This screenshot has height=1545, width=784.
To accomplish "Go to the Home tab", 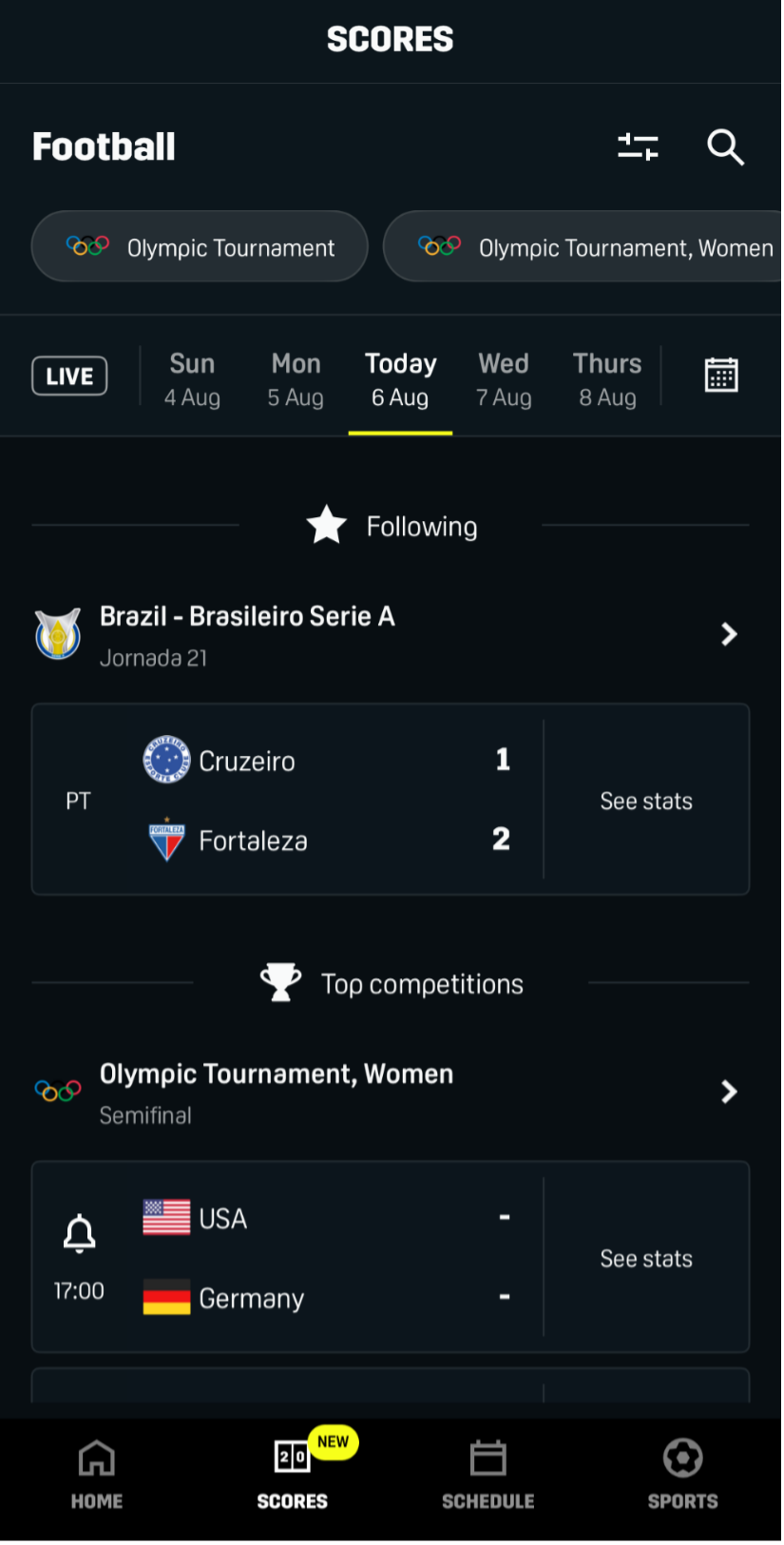I will (x=97, y=1474).
